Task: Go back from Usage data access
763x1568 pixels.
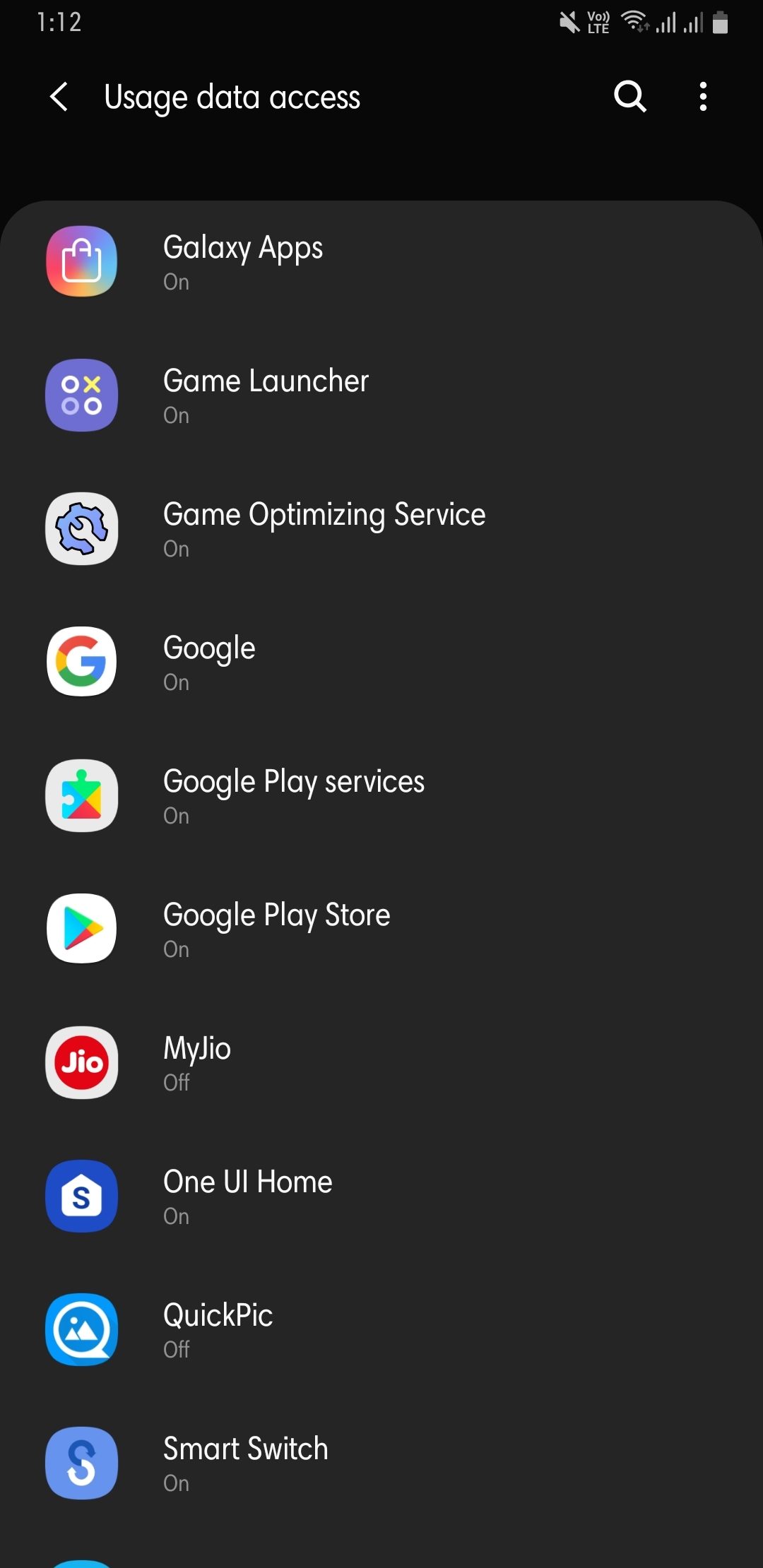Action: (x=60, y=97)
